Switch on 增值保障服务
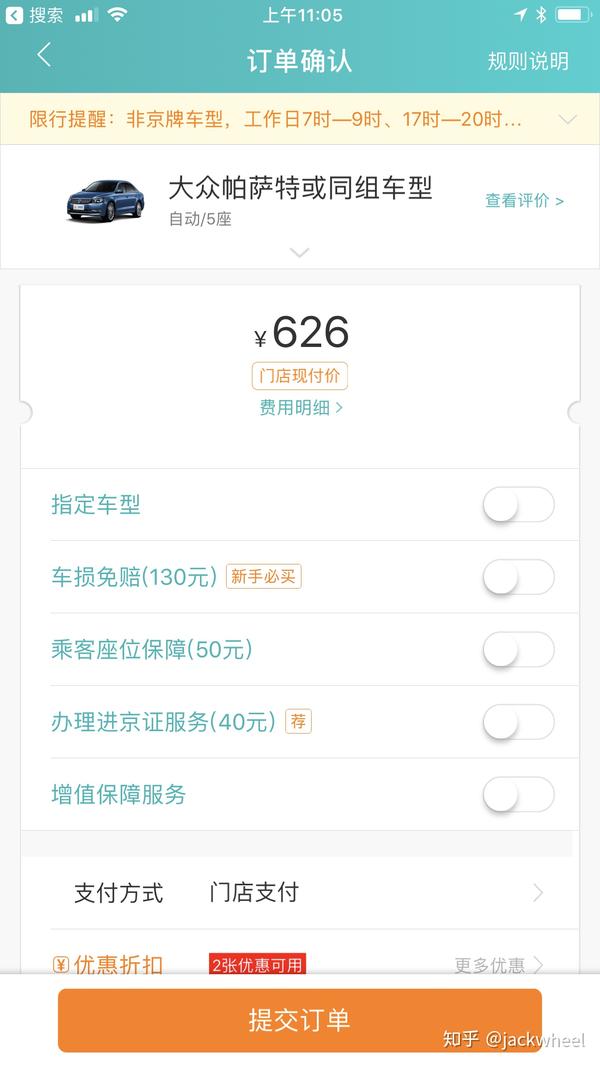Image resolution: width=600 pixels, height=1067 pixels. click(518, 794)
